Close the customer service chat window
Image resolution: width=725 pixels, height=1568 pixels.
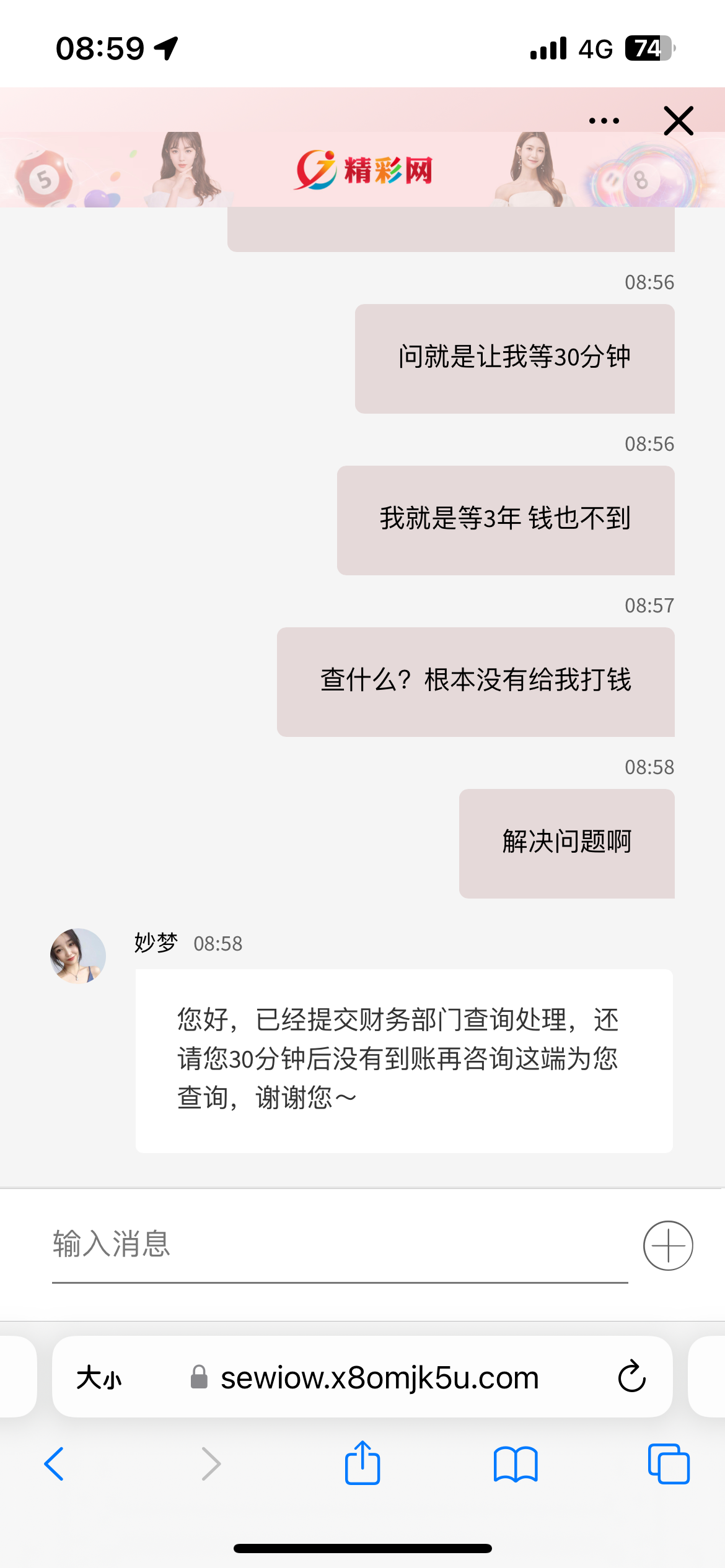click(x=679, y=121)
